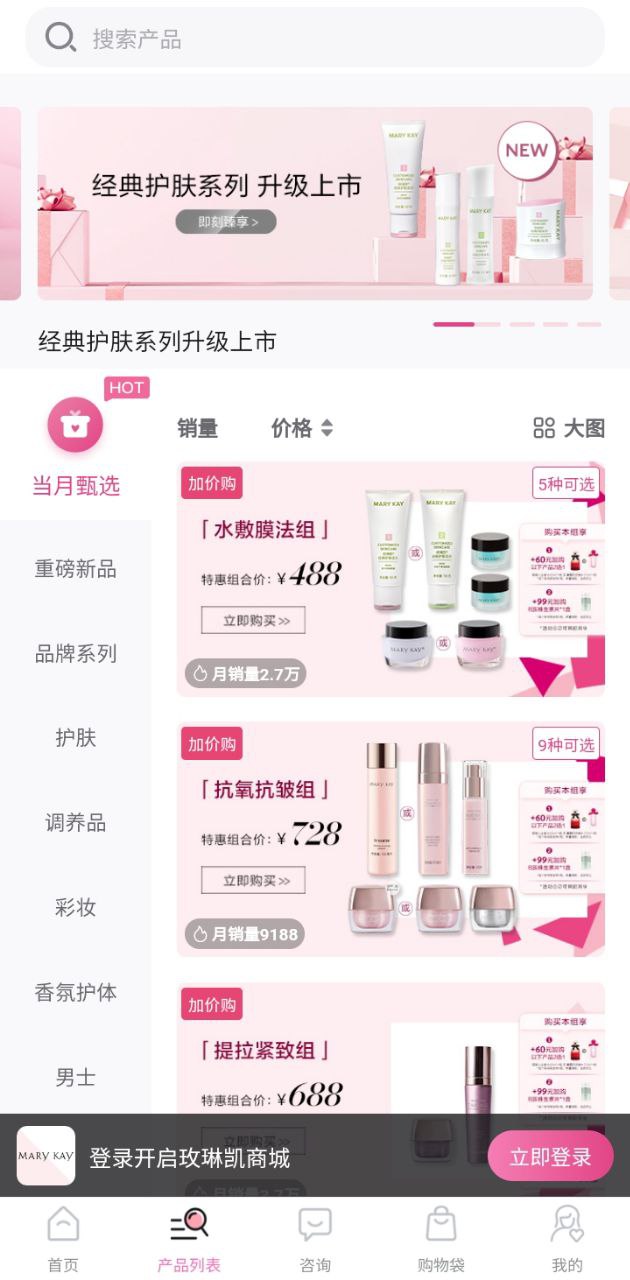Image resolution: width=630 pixels, height=1280 pixels.
Task: Open the 水敷膜法组 product card
Action: pos(391,580)
